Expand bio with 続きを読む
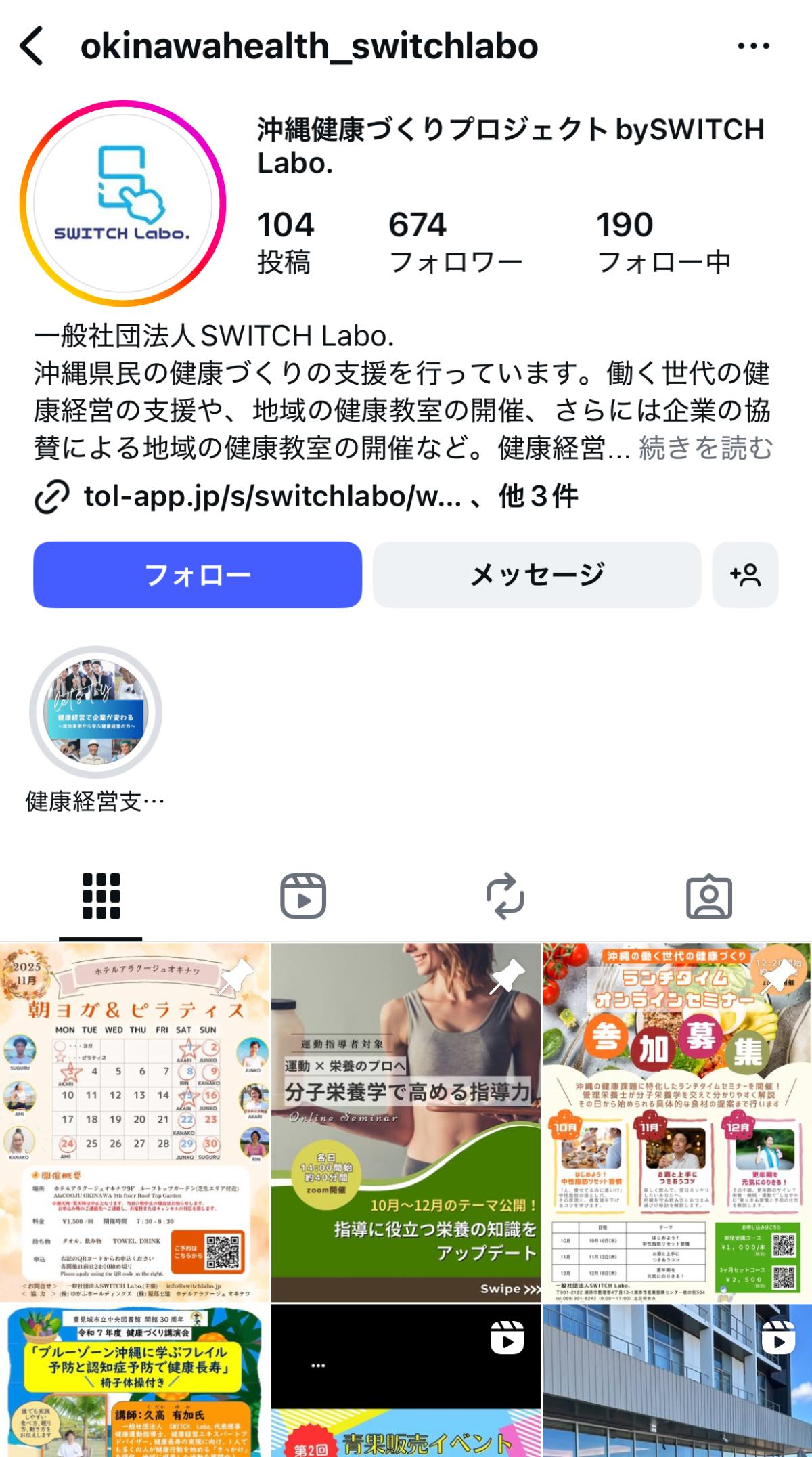This screenshot has height=1457, width=812. click(x=705, y=448)
